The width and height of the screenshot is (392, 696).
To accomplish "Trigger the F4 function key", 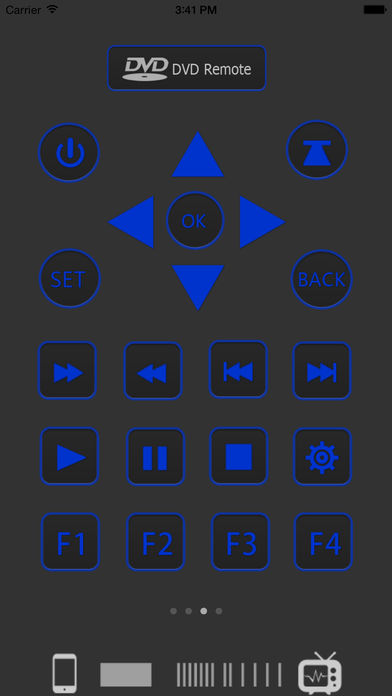I will pyautogui.click(x=323, y=542).
